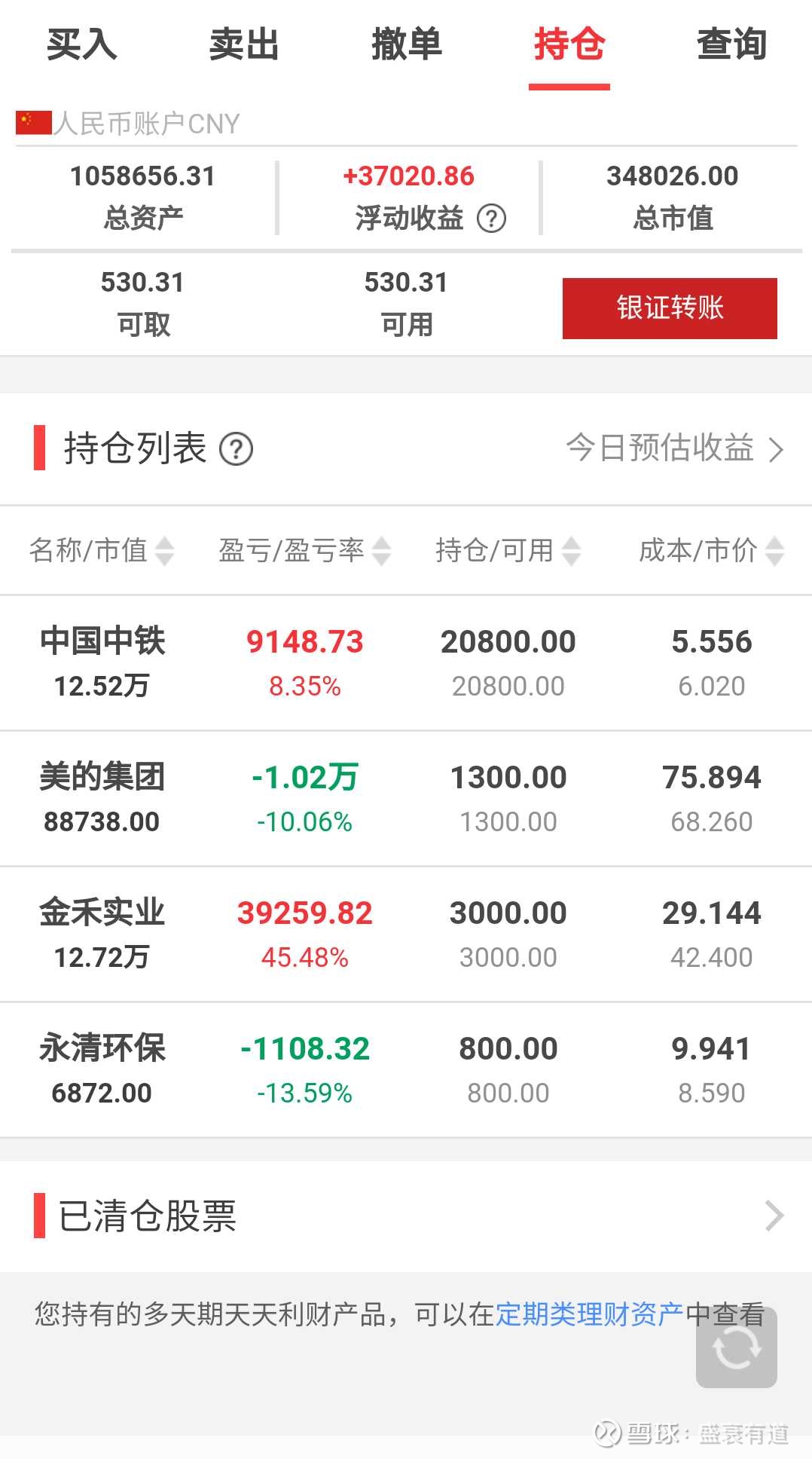The height and width of the screenshot is (1459, 812).
Task: Switch to the 查询 tab
Action: click(731, 45)
